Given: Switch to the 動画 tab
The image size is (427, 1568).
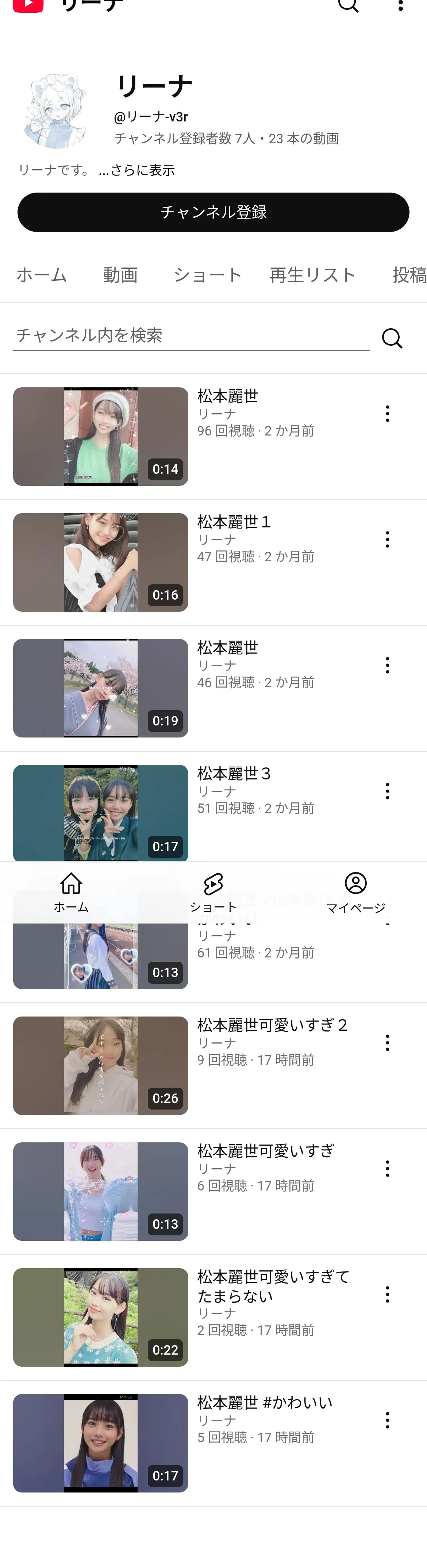Looking at the screenshot, I should pos(120,275).
